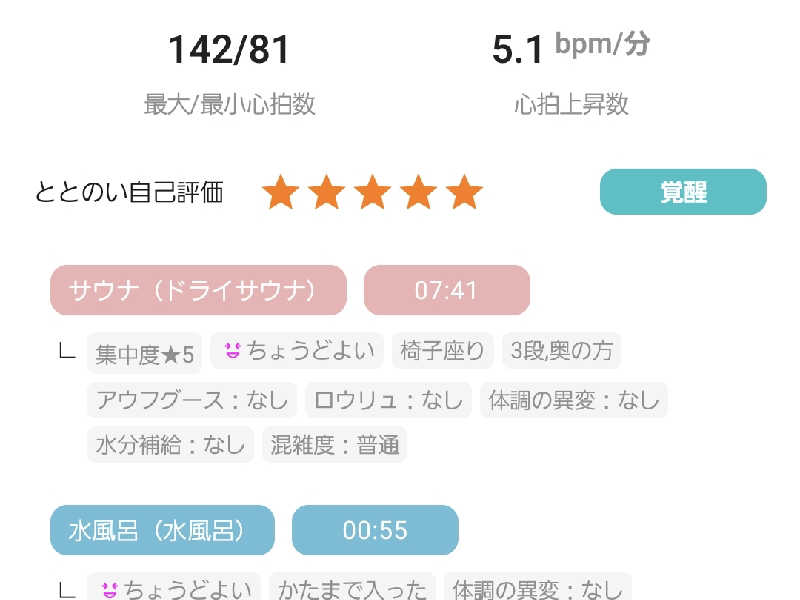
Task: Open the 水風呂（水風呂） entry
Action: (162, 530)
